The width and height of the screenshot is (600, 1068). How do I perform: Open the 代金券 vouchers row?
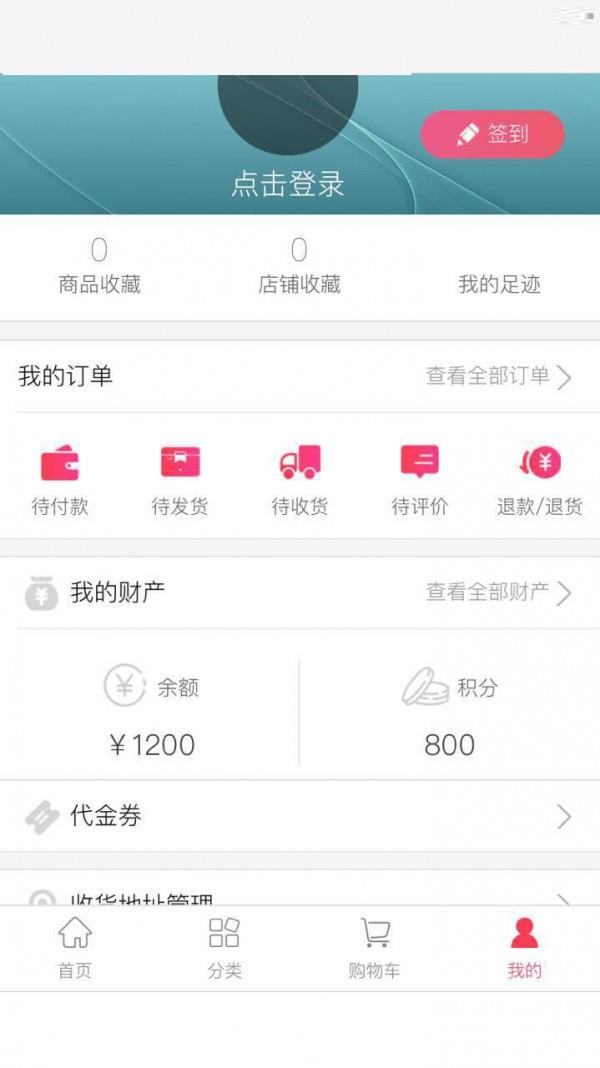pyautogui.click(x=300, y=816)
